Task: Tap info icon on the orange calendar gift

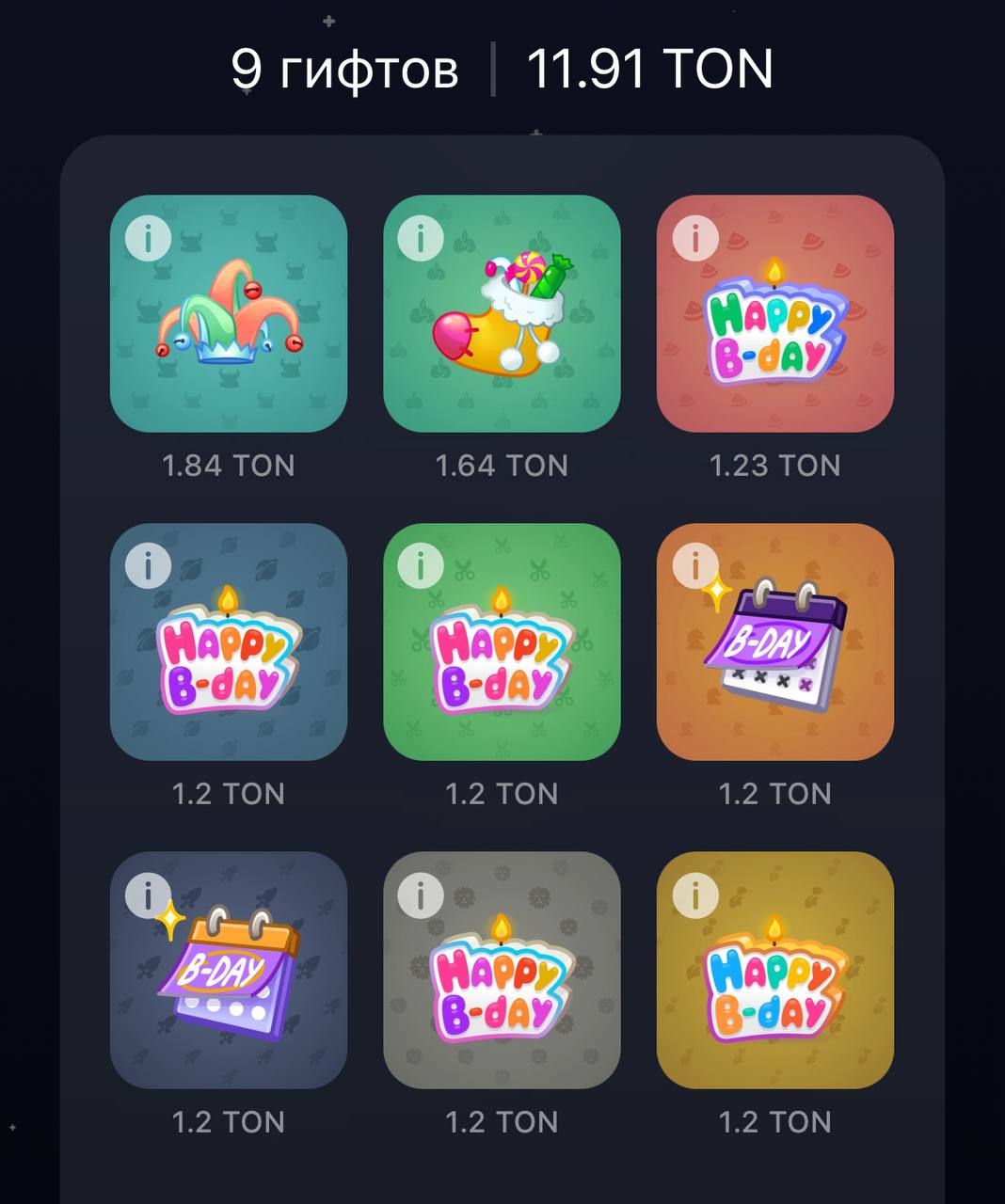Action: coord(695,566)
